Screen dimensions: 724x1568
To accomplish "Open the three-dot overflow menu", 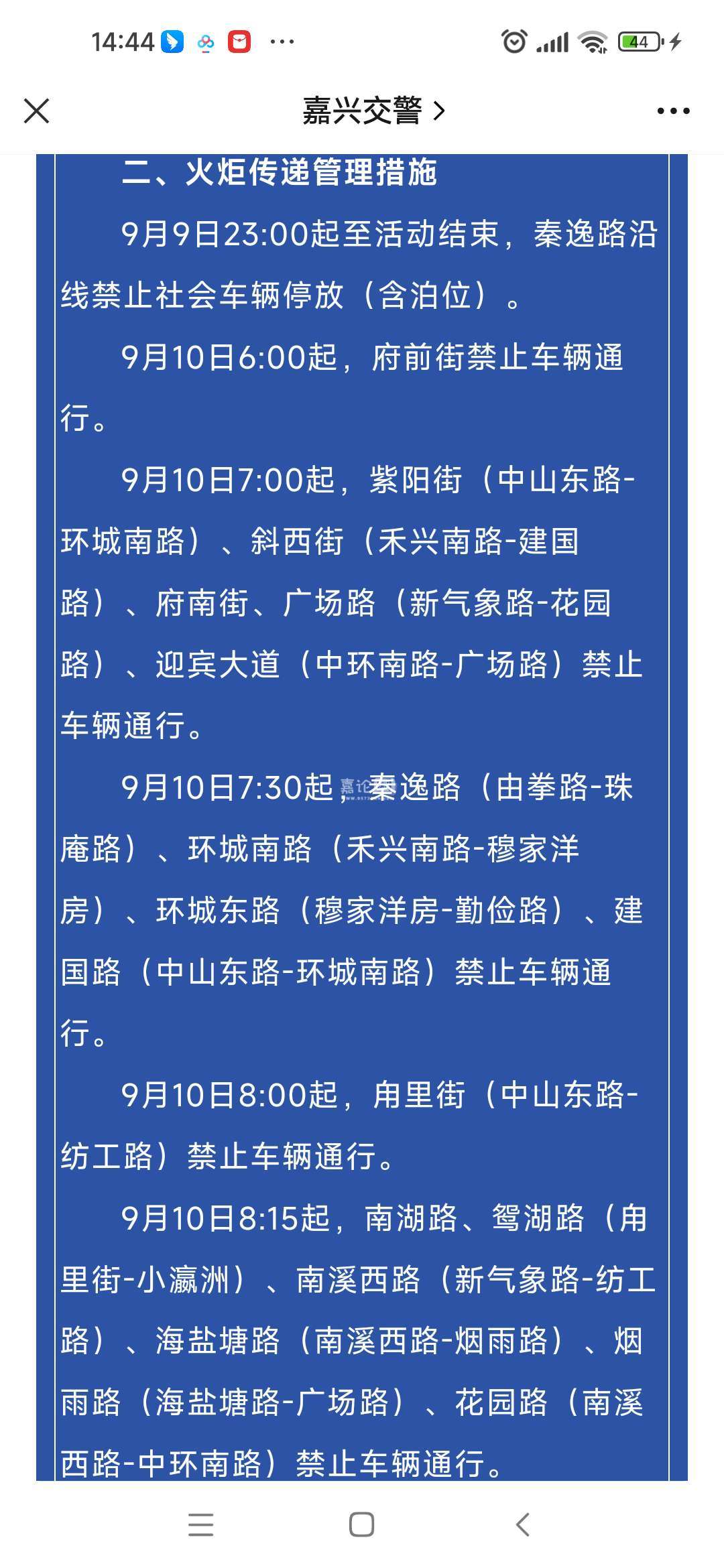I will pos(673,111).
